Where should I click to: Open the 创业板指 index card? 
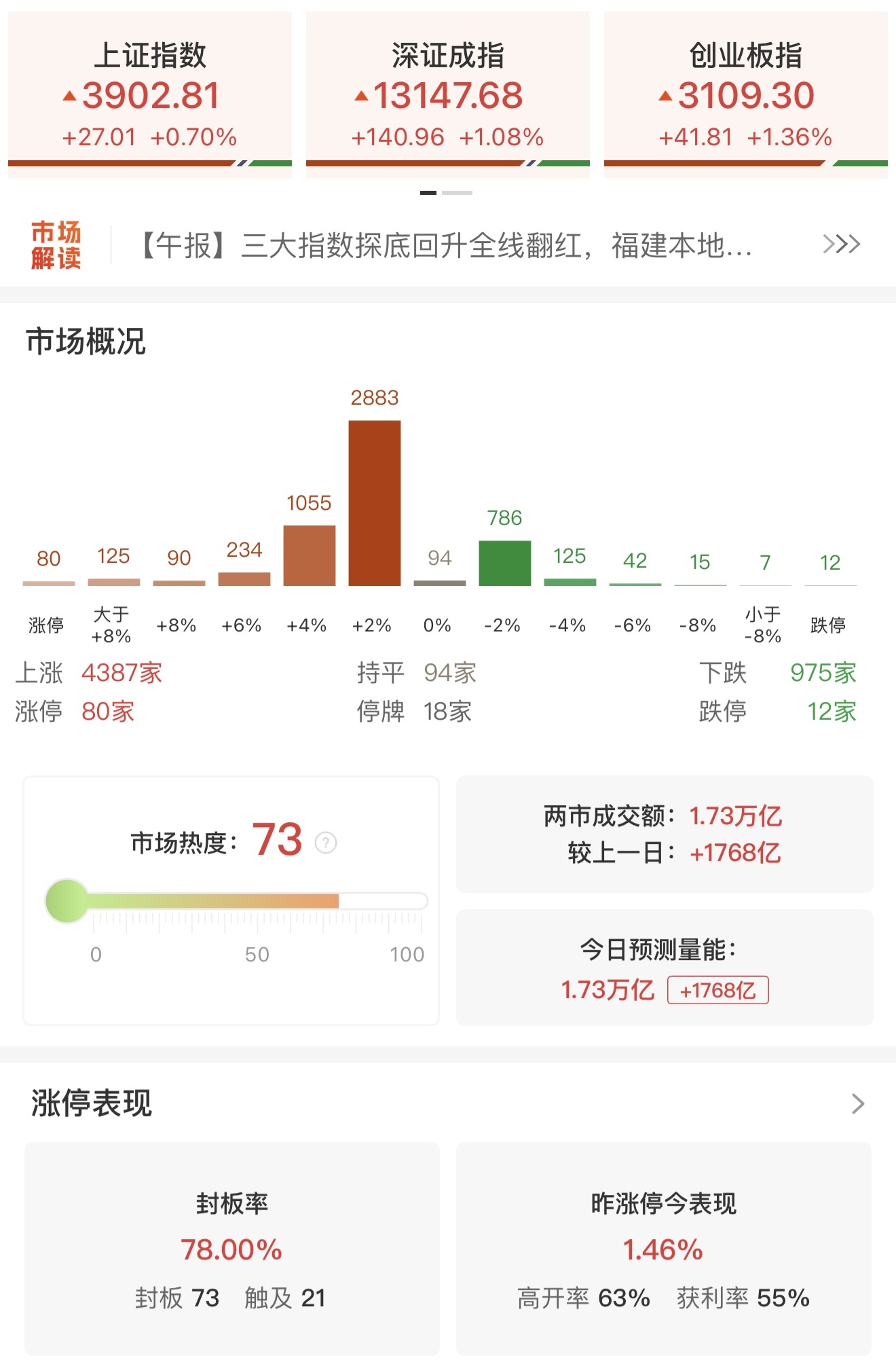(745, 95)
